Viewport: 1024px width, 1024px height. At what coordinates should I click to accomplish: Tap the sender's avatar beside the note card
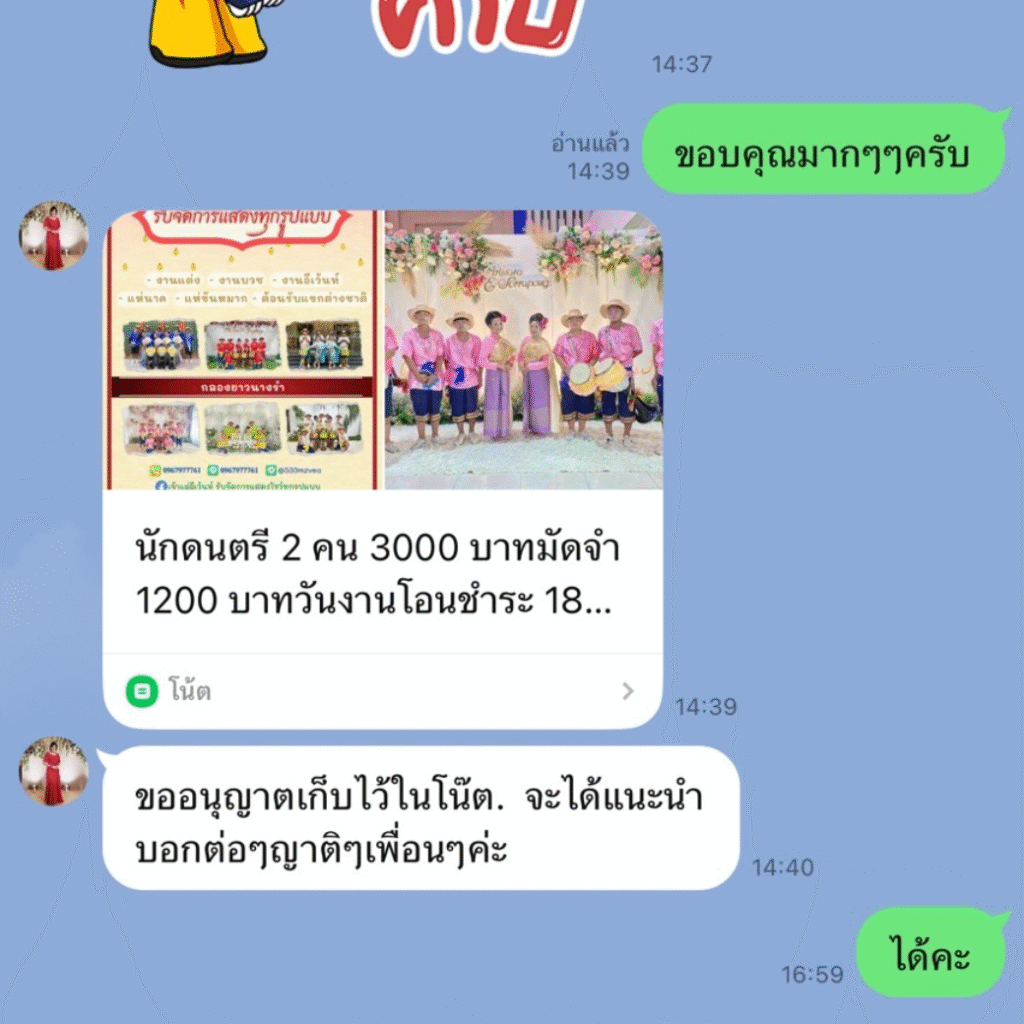click(54, 236)
